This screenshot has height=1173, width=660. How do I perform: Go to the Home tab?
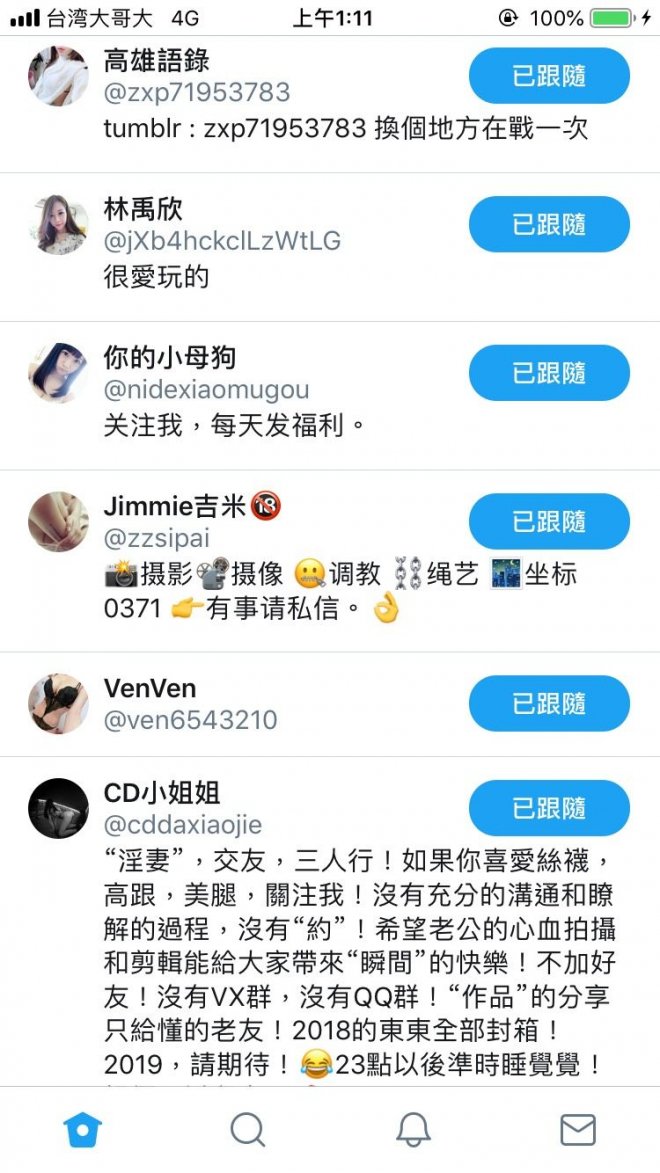[82, 1130]
